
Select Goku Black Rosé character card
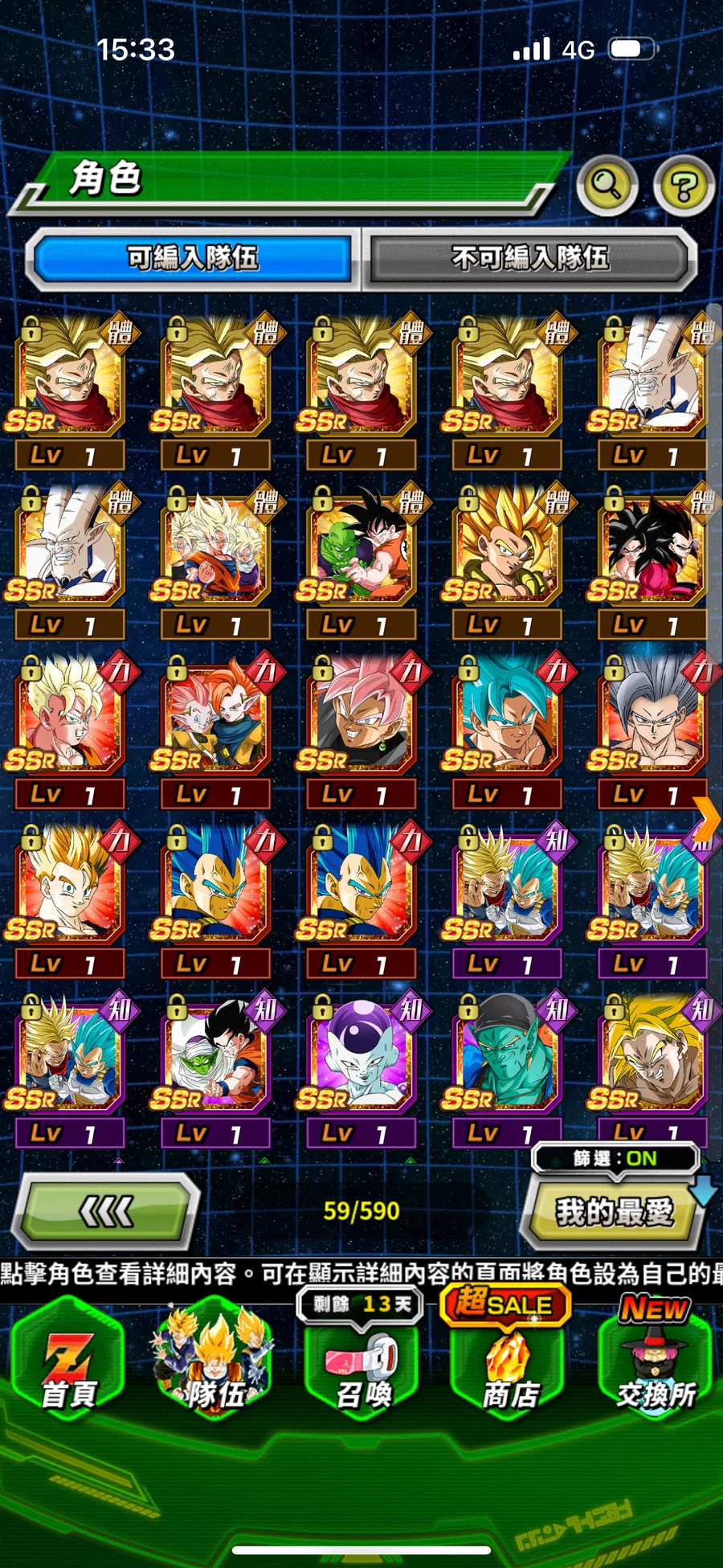click(x=361, y=715)
